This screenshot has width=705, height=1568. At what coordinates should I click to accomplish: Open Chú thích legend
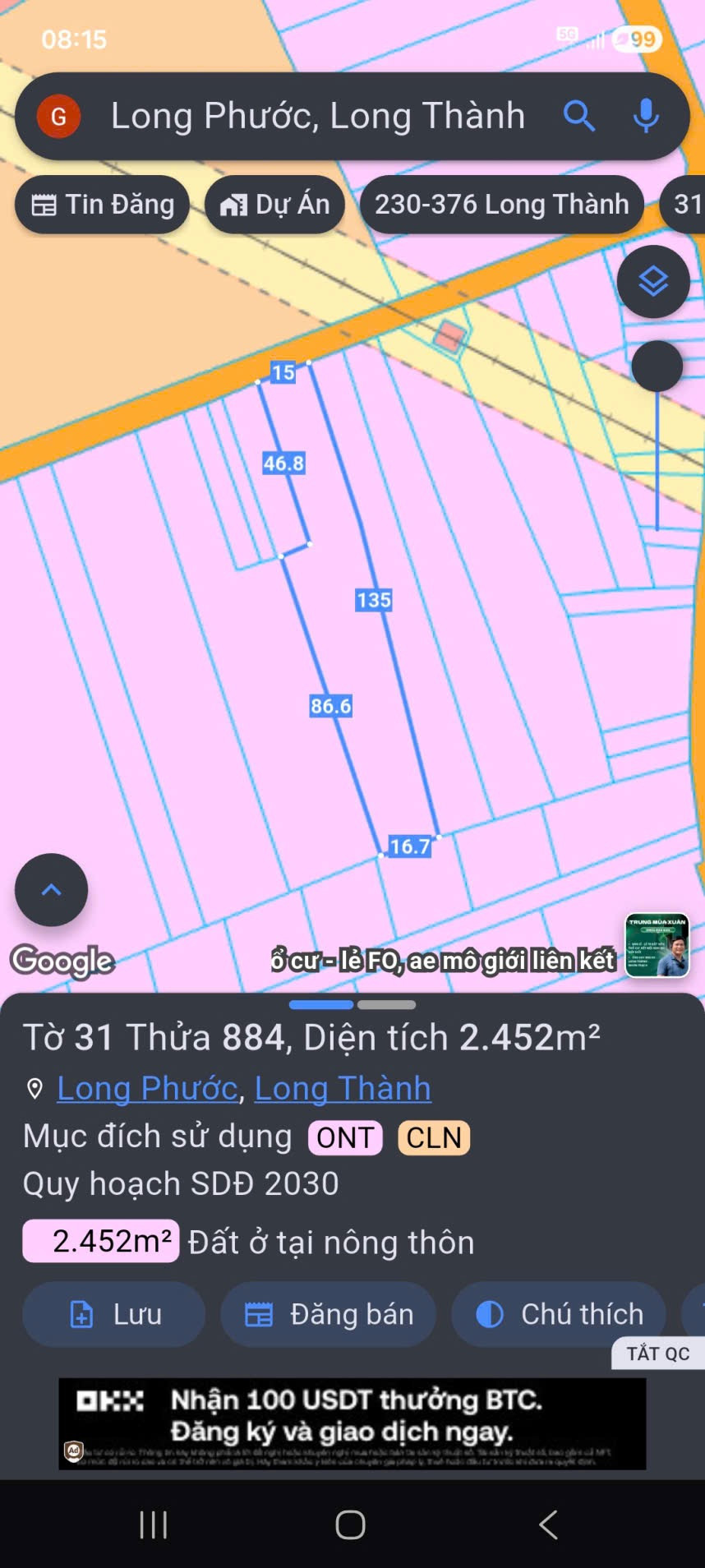(x=559, y=1314)
